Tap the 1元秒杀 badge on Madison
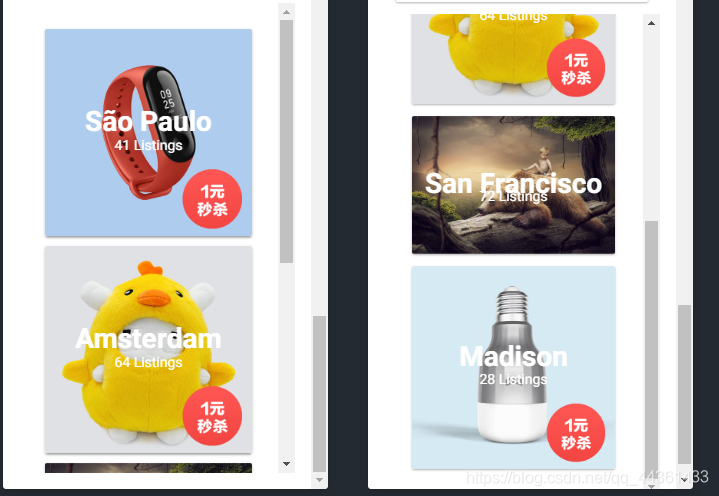719x496 pixels. tap(576, 433)
